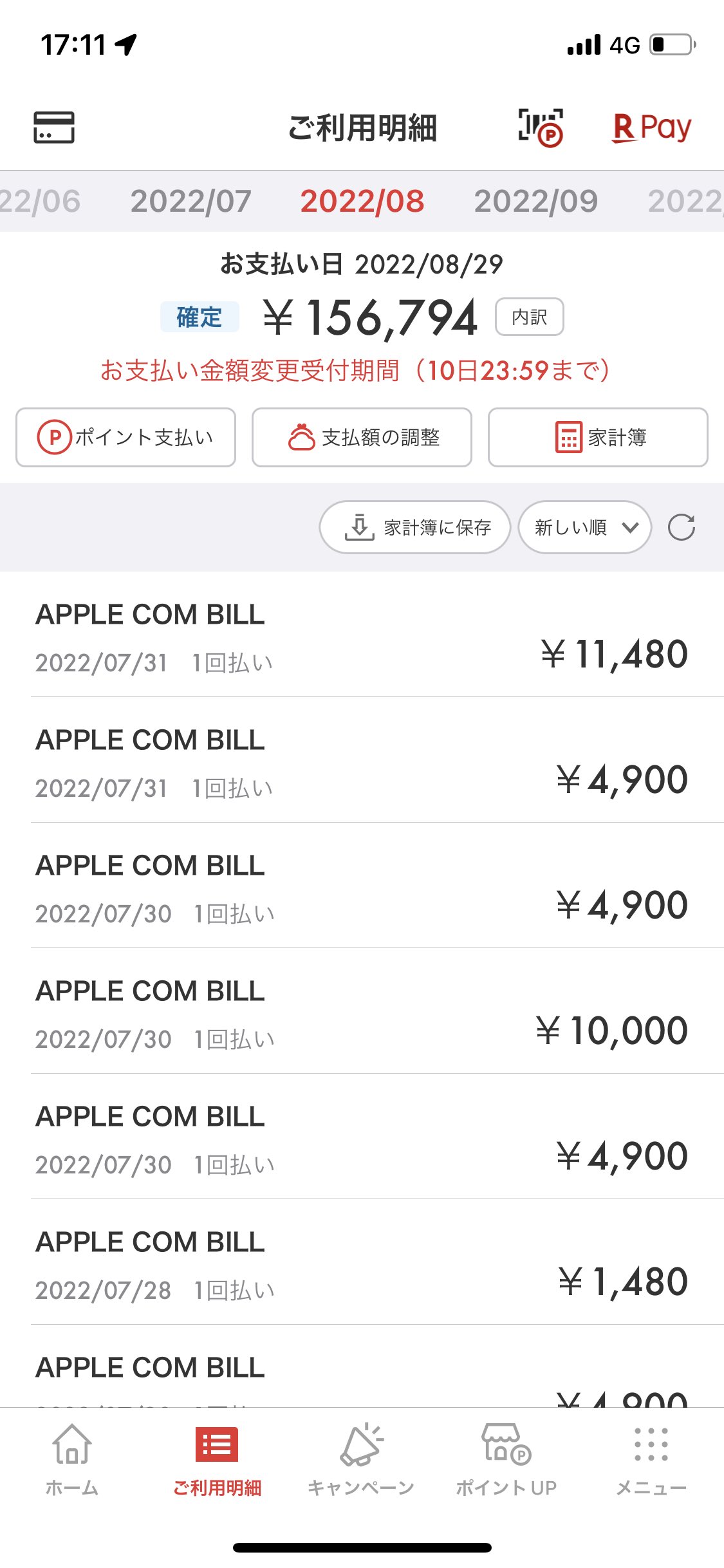The image size is (724, 1568).
Task: Open the ¥10,000 APPLE COM BILL entry
Action: [362, 1011]
